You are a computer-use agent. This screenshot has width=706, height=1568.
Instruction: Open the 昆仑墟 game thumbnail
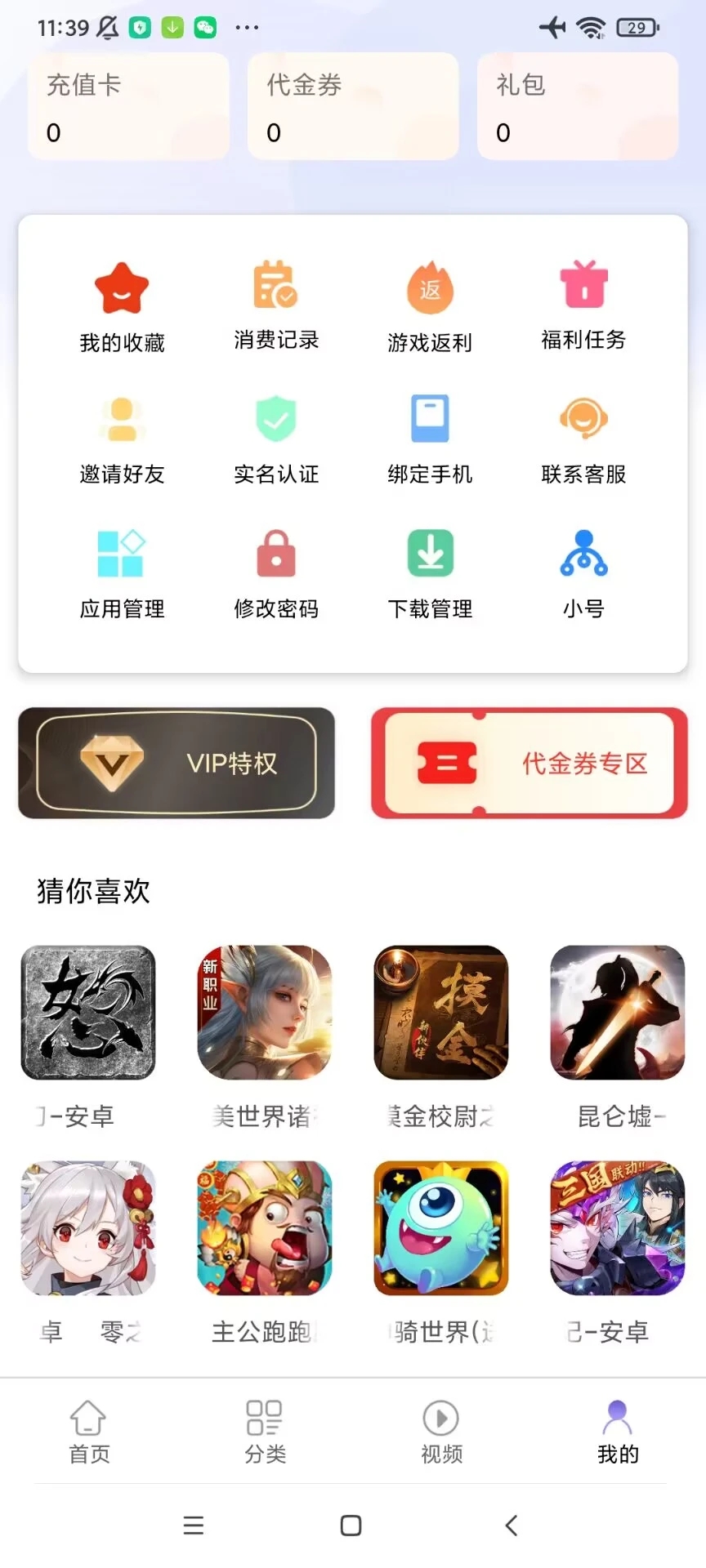(617, 1013)
